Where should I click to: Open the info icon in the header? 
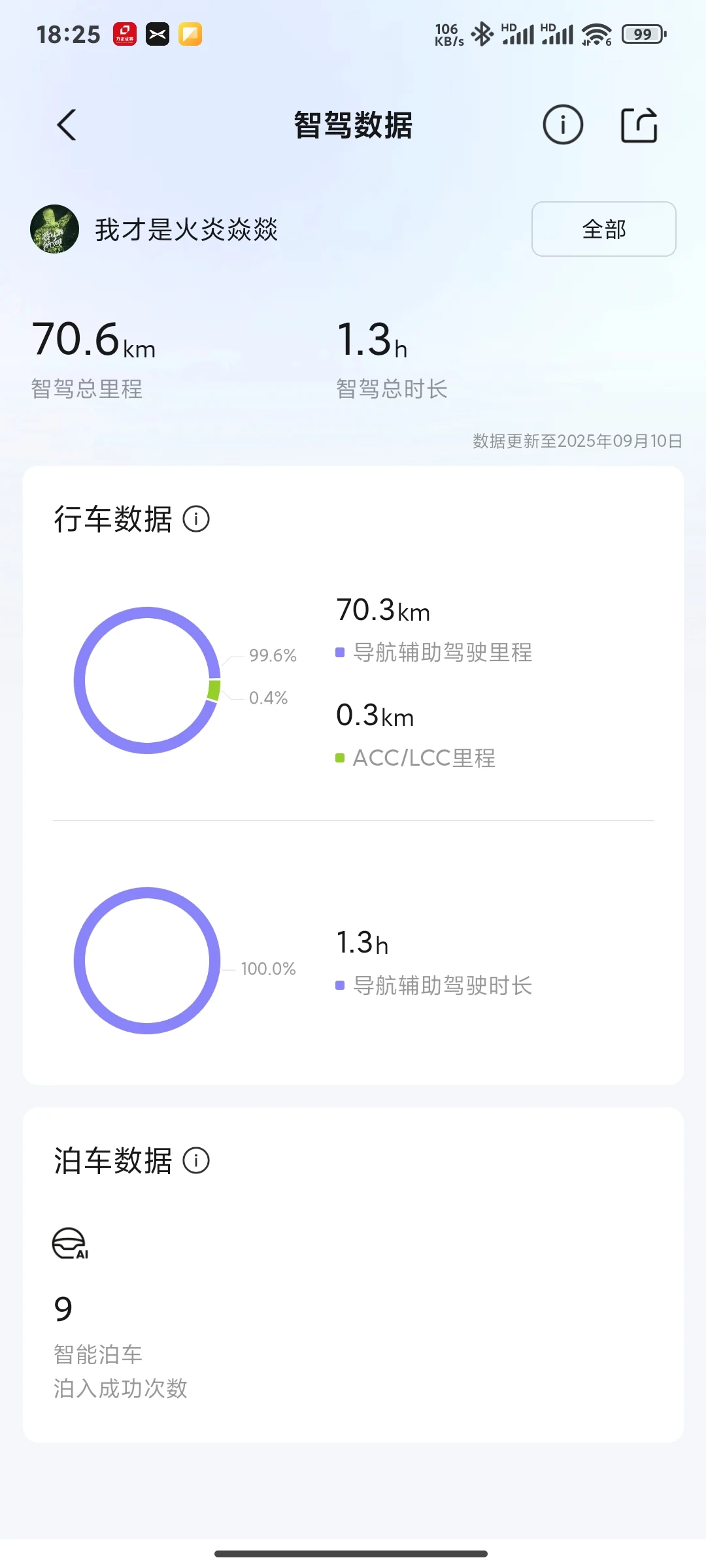[x=562, y=125]
